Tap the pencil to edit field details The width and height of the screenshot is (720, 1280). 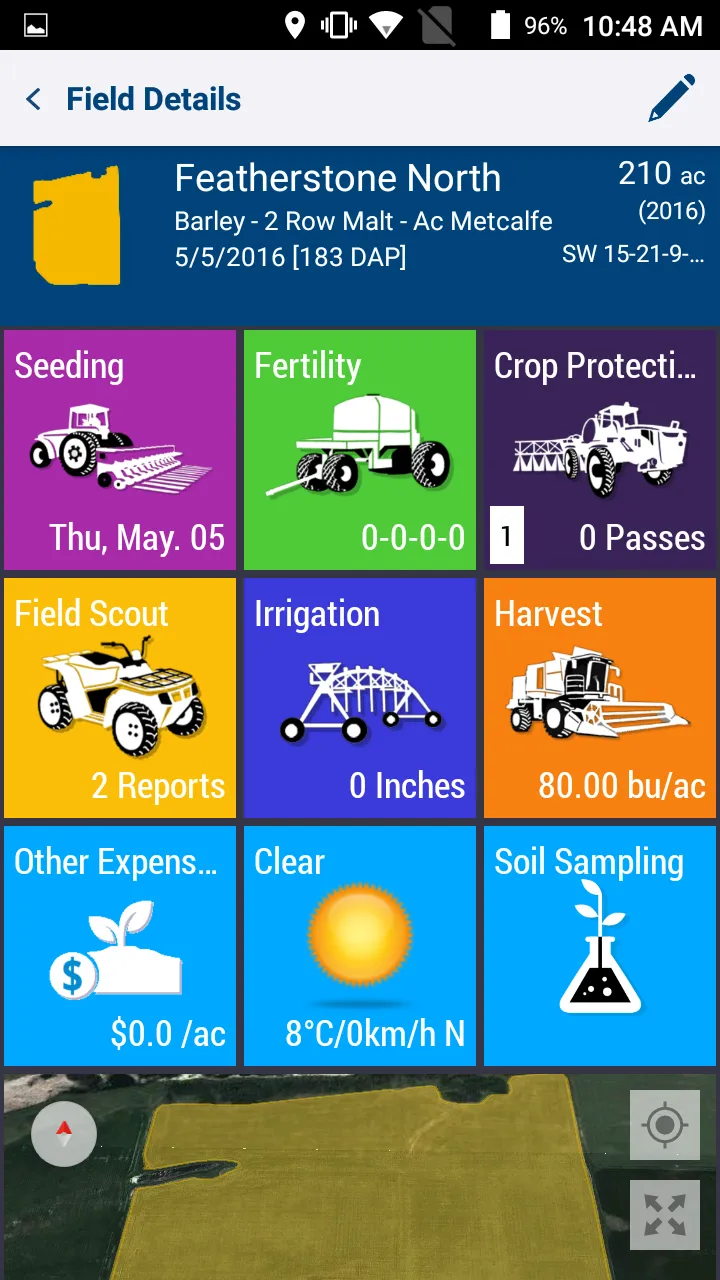coord(671,98)
